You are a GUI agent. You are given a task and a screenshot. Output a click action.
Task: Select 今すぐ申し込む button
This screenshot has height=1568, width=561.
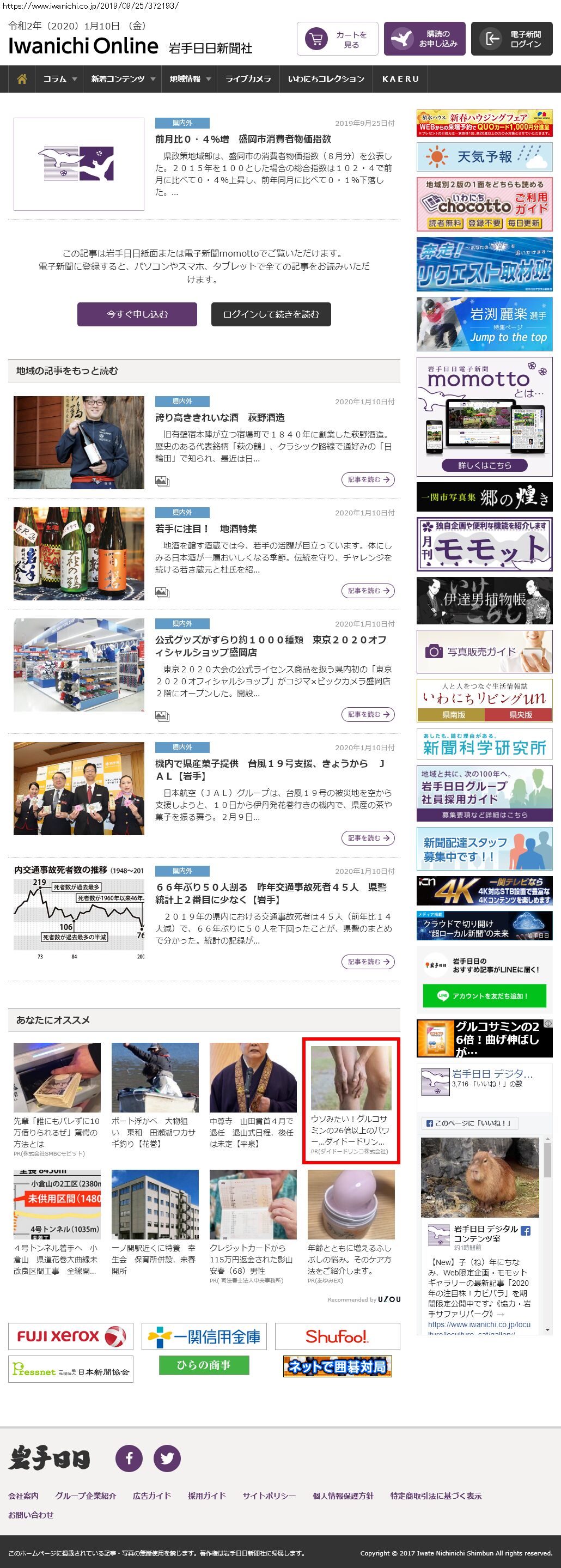[x=137, y=314]
